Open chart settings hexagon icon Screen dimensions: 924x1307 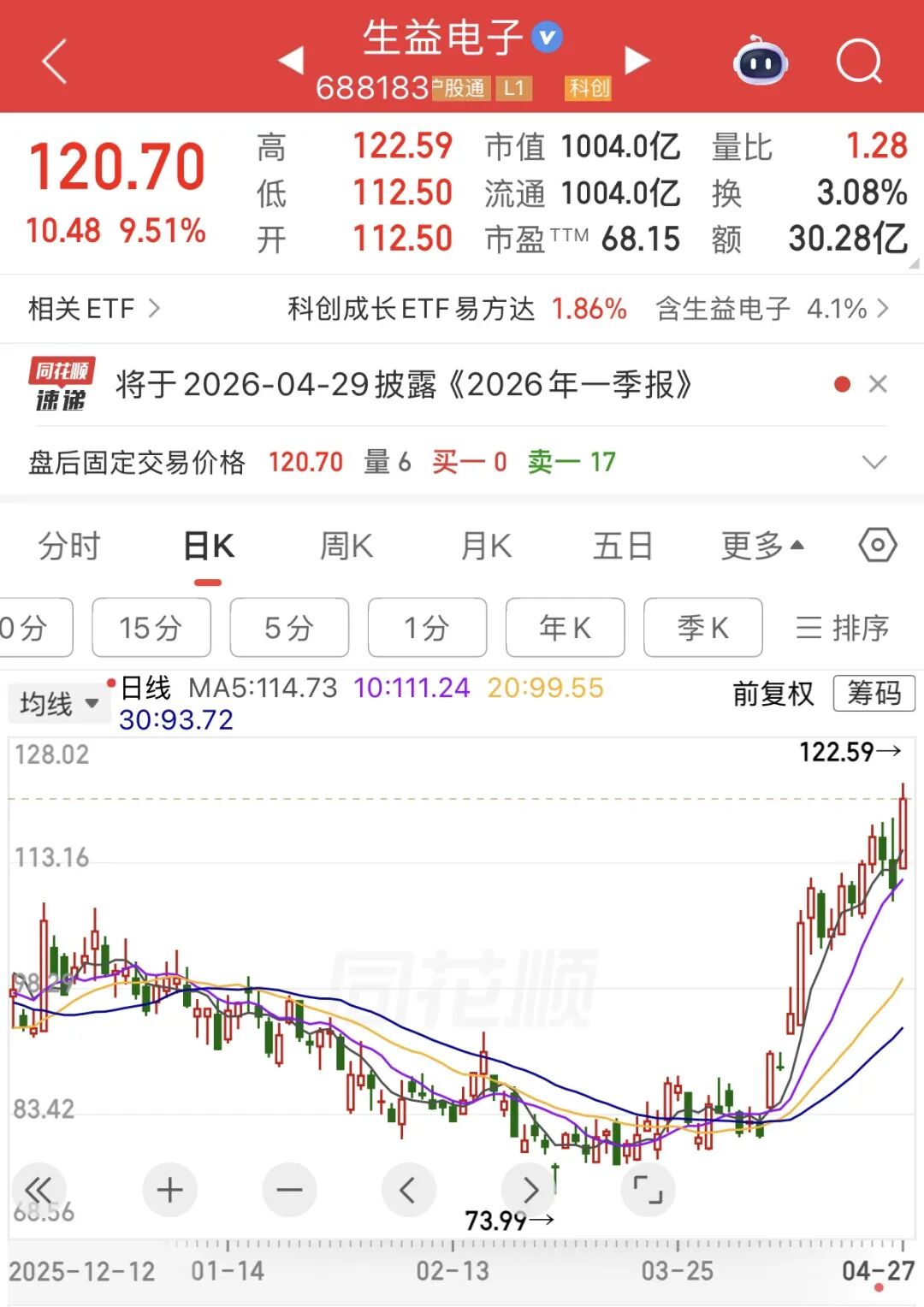878,545
